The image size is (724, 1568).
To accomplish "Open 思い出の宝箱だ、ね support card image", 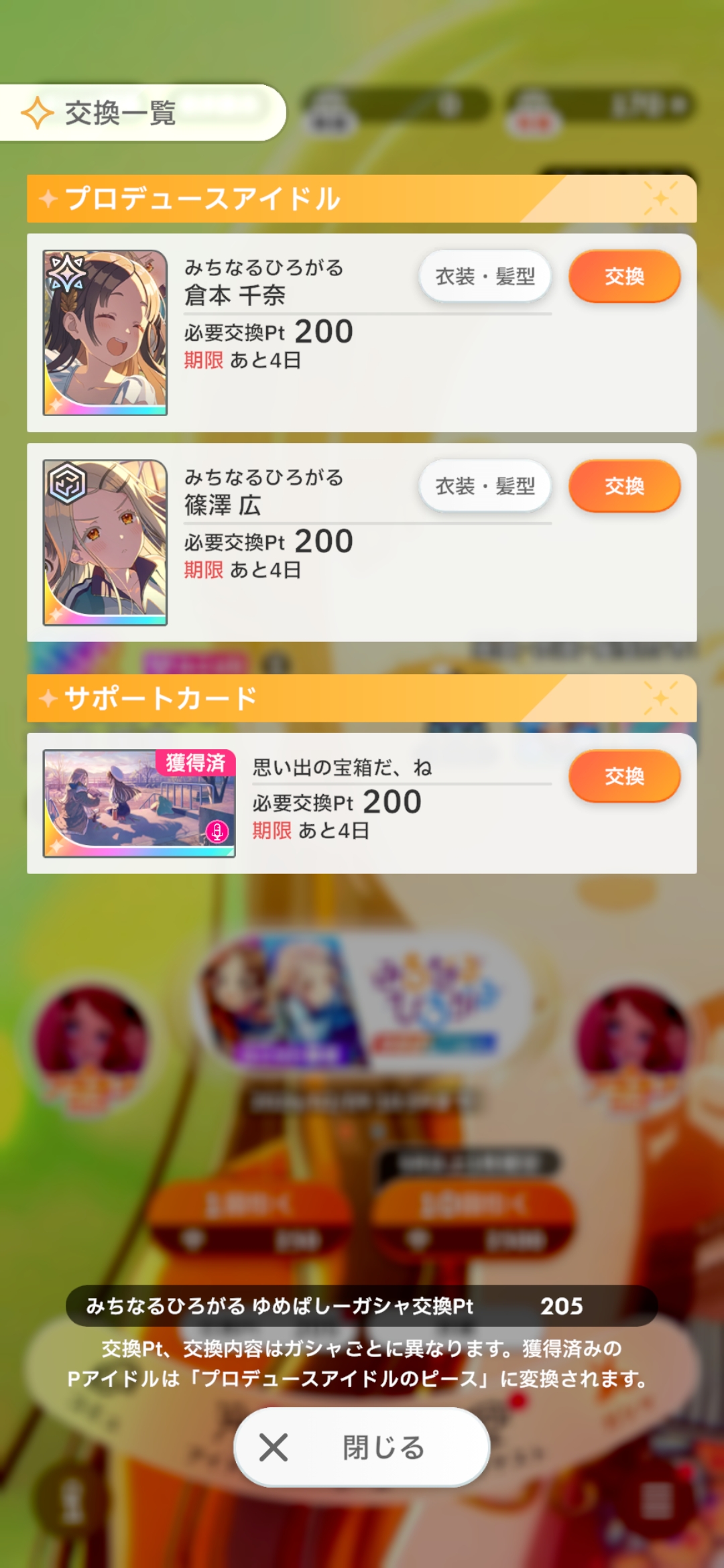I will [139, 803].
